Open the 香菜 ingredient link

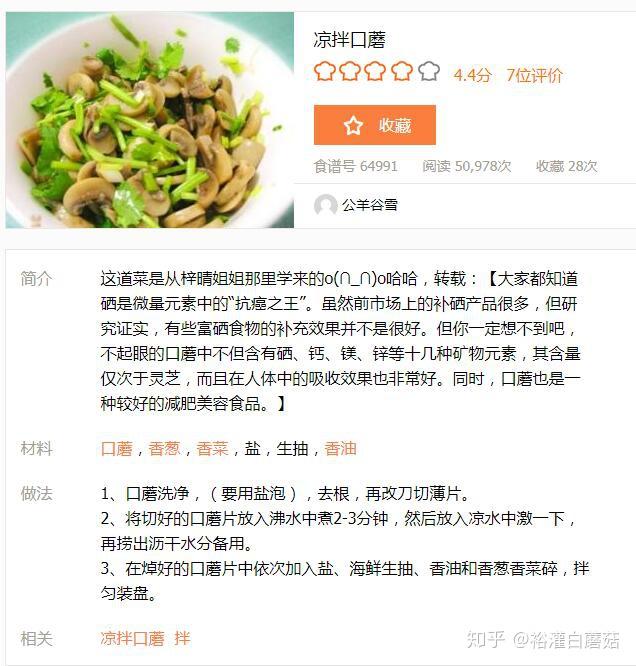pyautogui.click(x=212, y=449)
